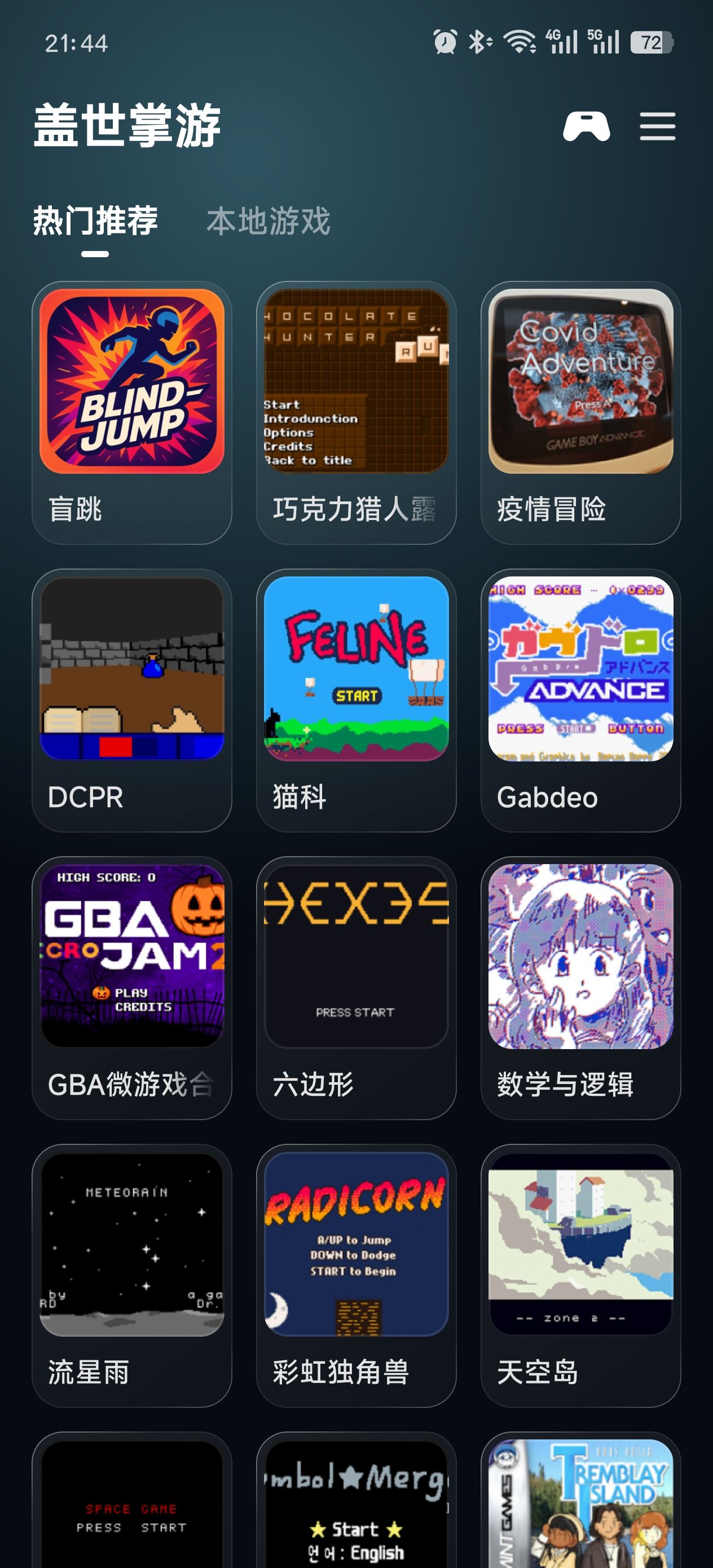Switch to the 本地游戏 tab
This screenshot has width=713, height=1568.
coord(268,221)
